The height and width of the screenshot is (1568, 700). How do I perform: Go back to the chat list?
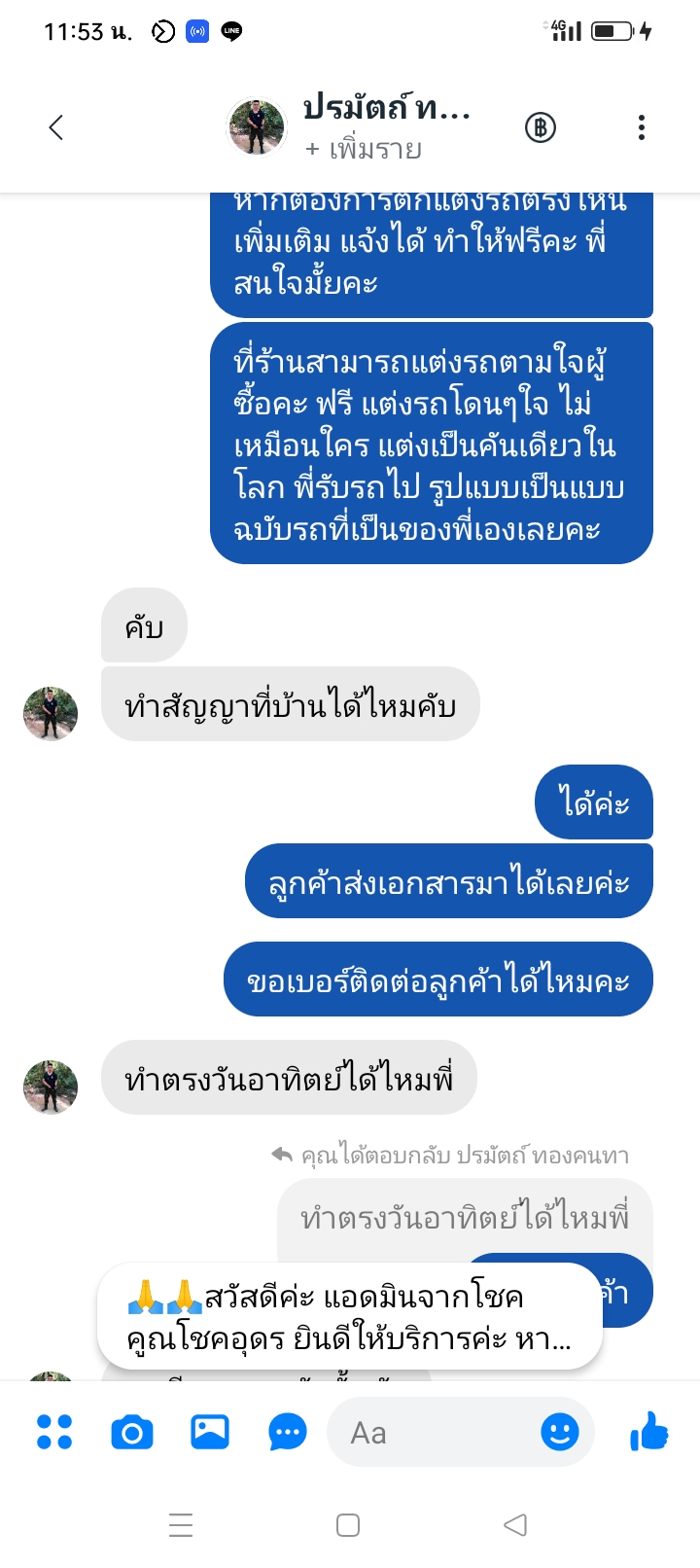pyautogui.click(x=56, y=127)
